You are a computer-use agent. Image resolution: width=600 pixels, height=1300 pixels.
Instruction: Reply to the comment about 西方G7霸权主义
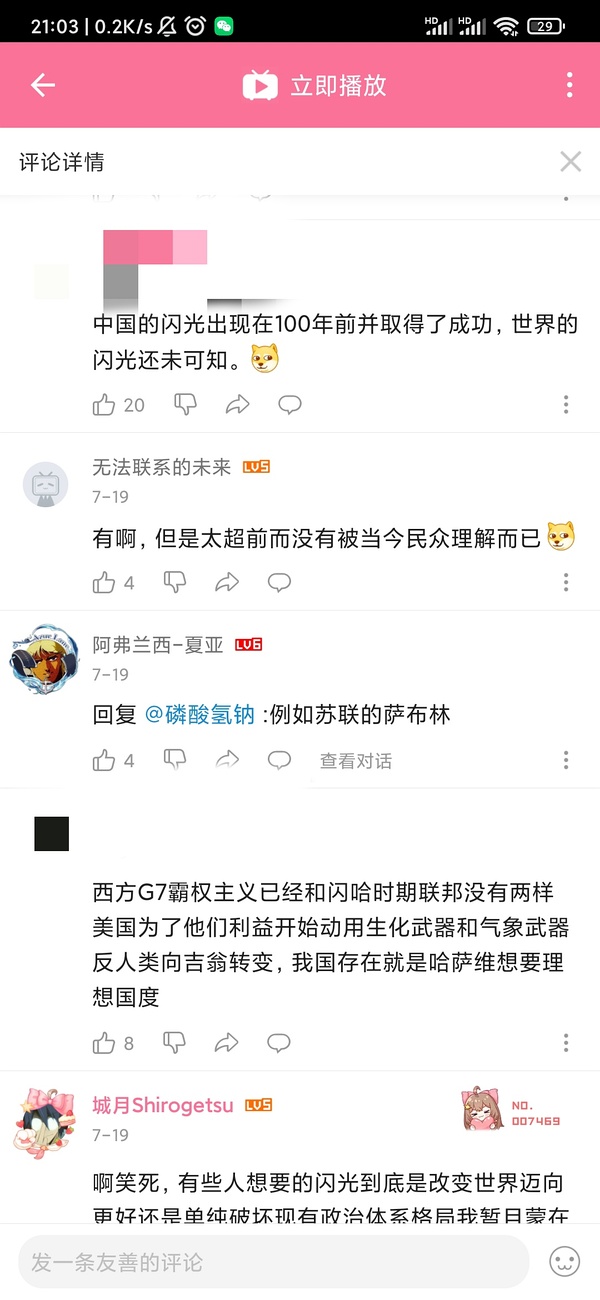pyautogui.click(x=278, y=1043)
